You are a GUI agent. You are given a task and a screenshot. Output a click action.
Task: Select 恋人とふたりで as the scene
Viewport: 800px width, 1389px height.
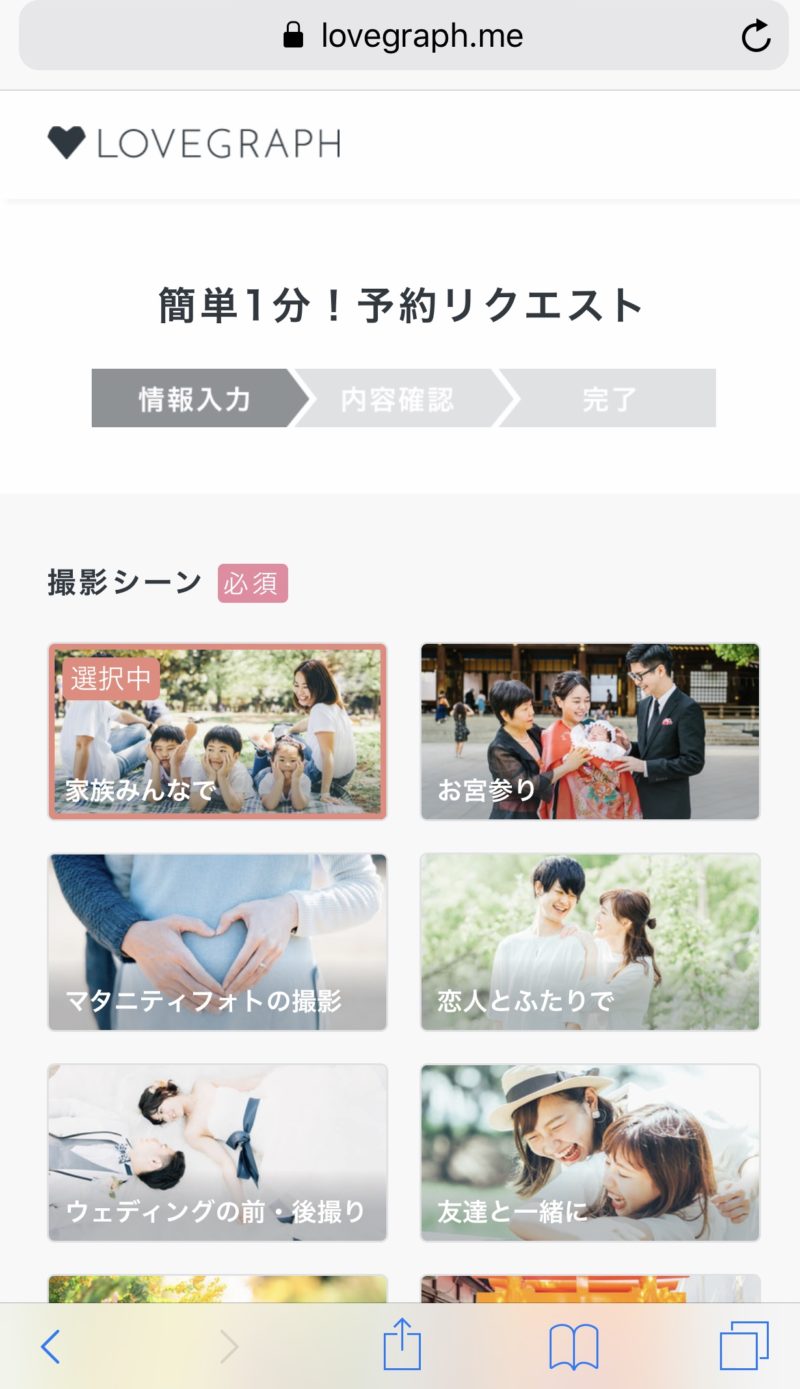tap(590, 942)
